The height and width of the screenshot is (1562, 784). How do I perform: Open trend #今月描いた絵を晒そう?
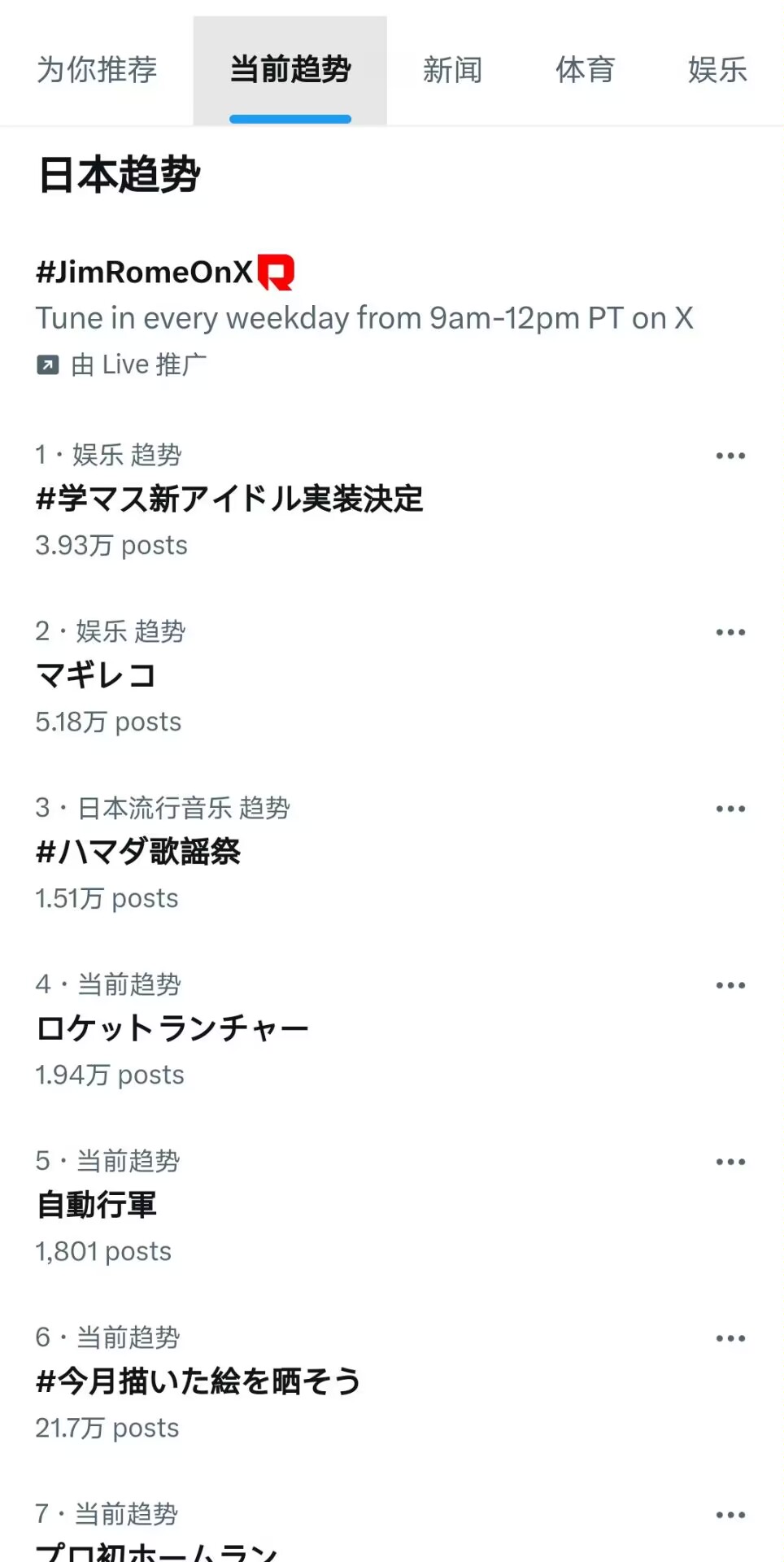click(x=198, y=1381)
